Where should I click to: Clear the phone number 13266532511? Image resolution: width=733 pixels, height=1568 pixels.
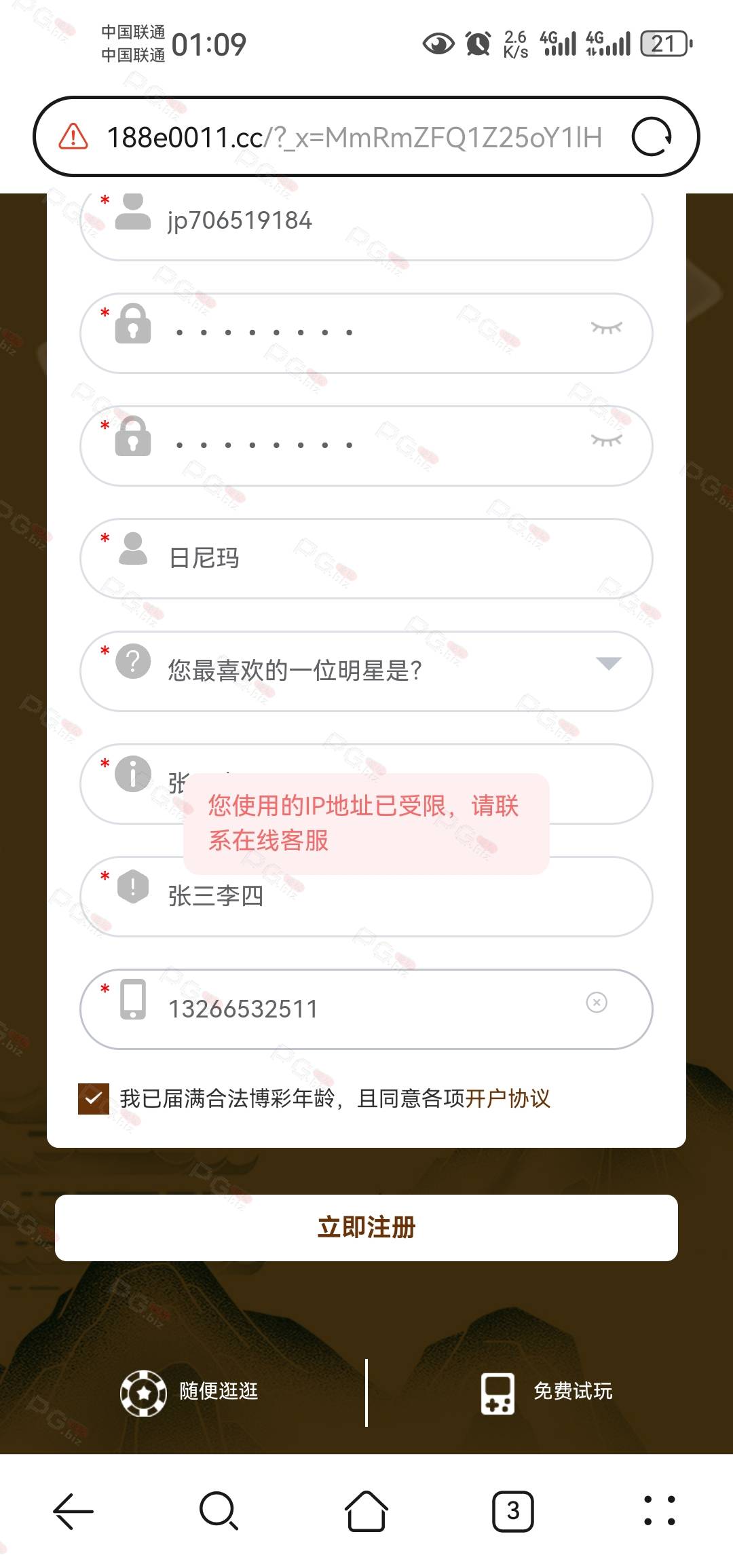pos(597,1003)
